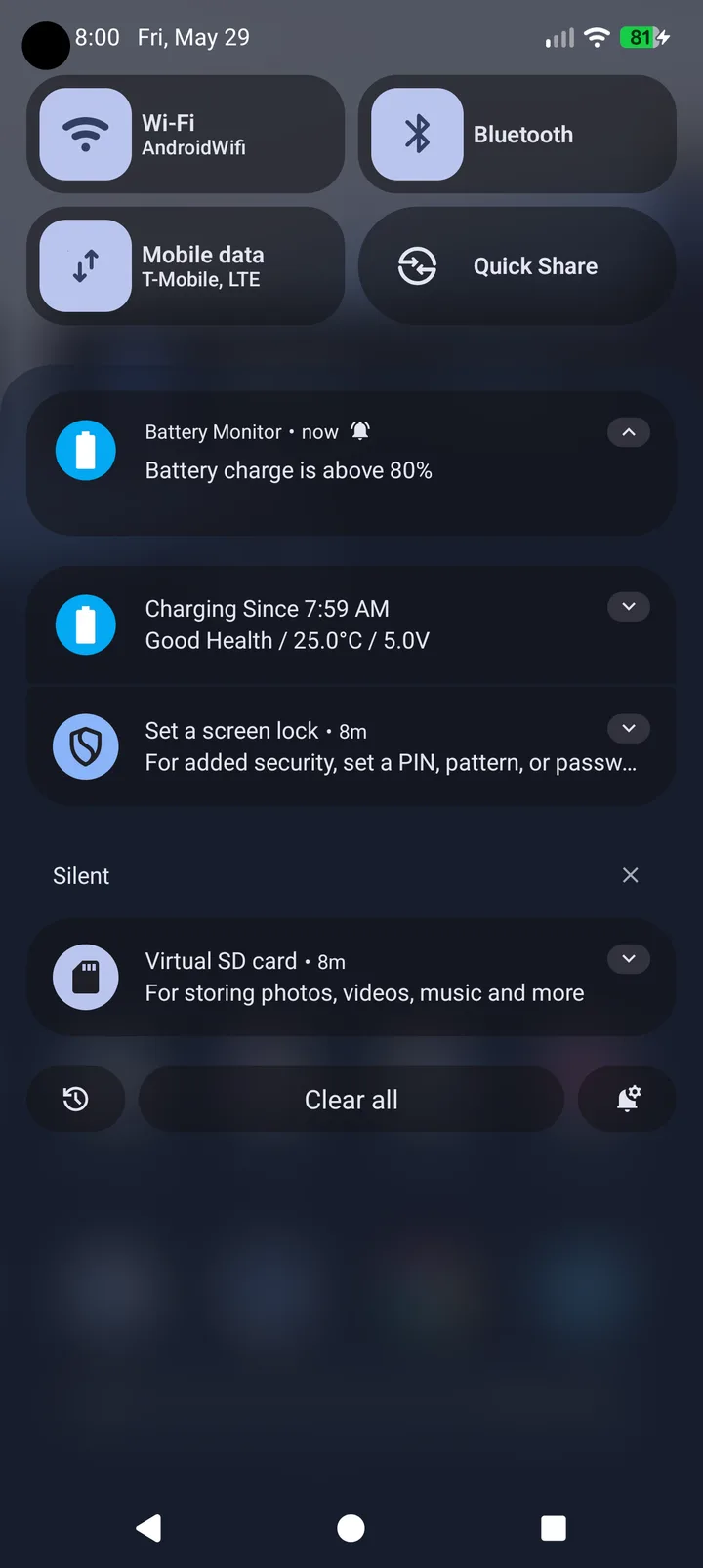Toggle the Wi-Fi quick settings tile

click(x=185, y=135)
